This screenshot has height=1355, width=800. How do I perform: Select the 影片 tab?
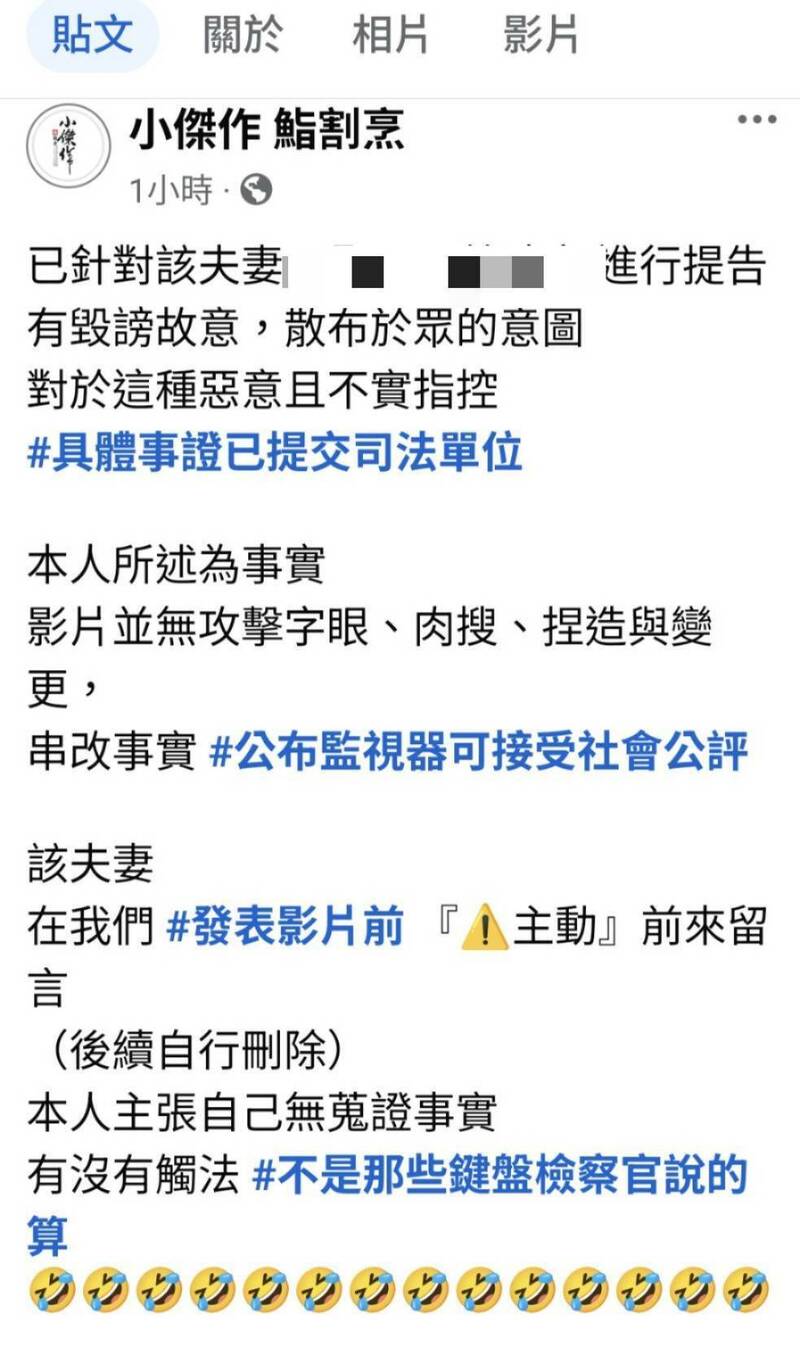(540, 36)
